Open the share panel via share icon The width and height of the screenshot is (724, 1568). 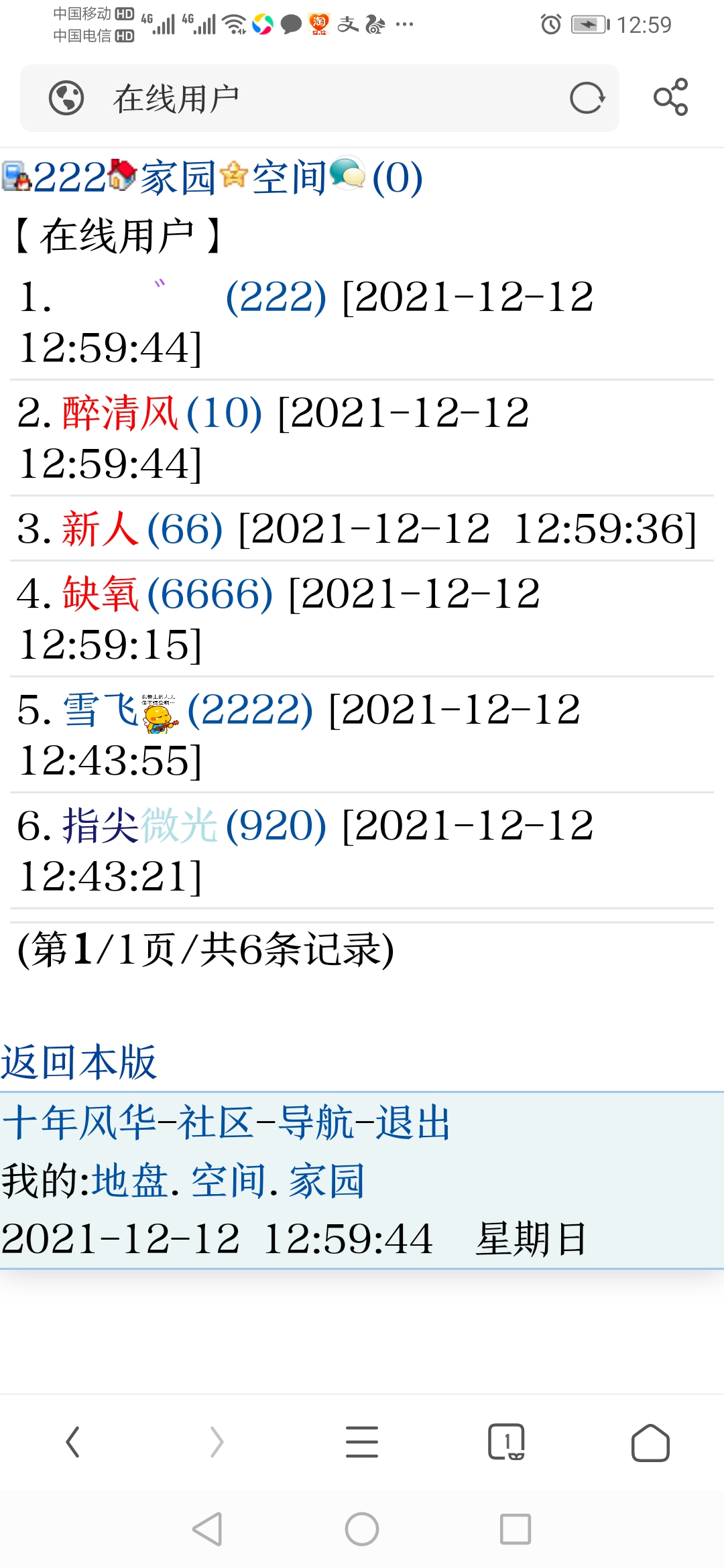(670, 99)
